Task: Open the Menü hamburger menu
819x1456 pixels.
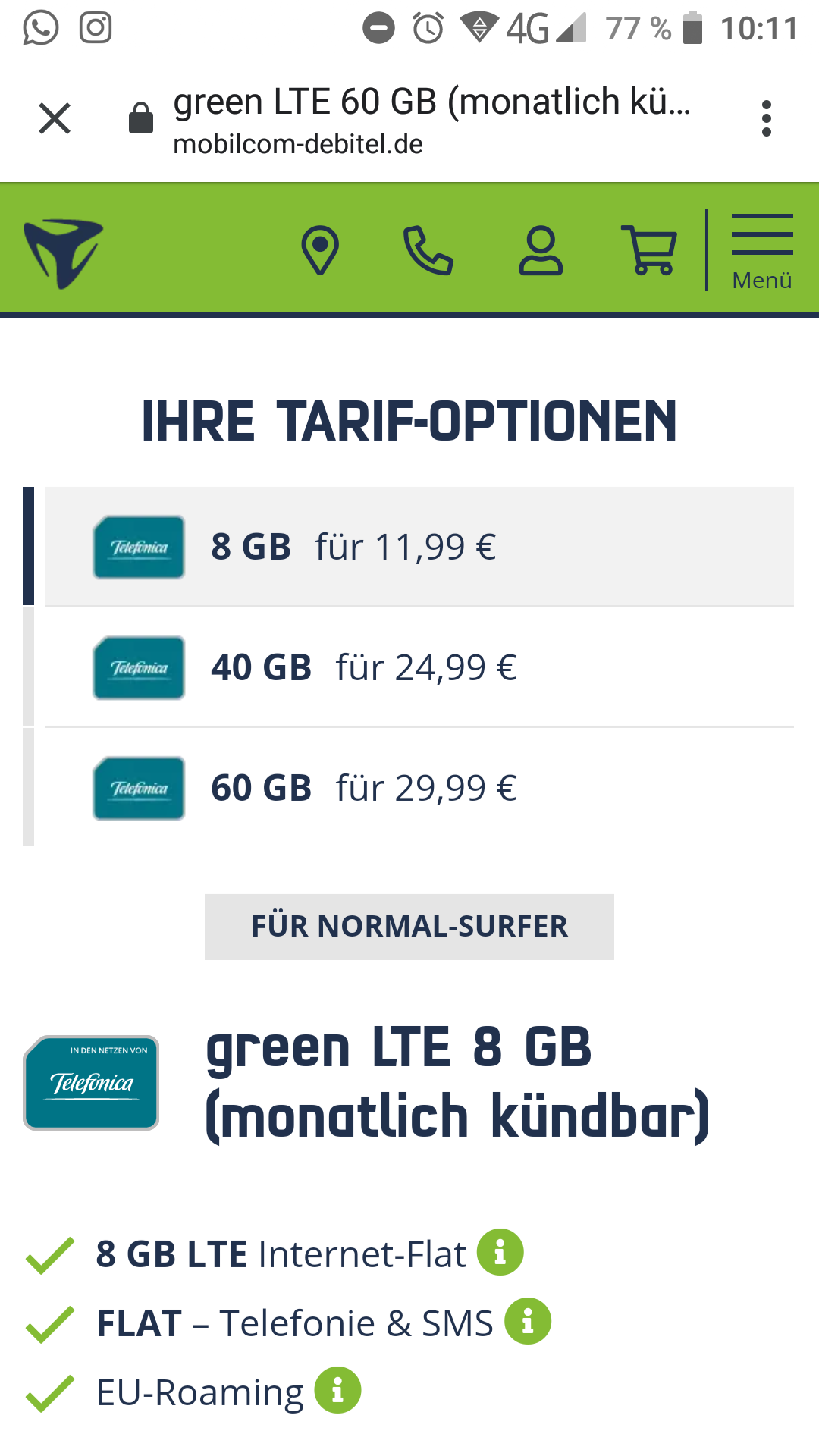Action: [x=762, y=252]
